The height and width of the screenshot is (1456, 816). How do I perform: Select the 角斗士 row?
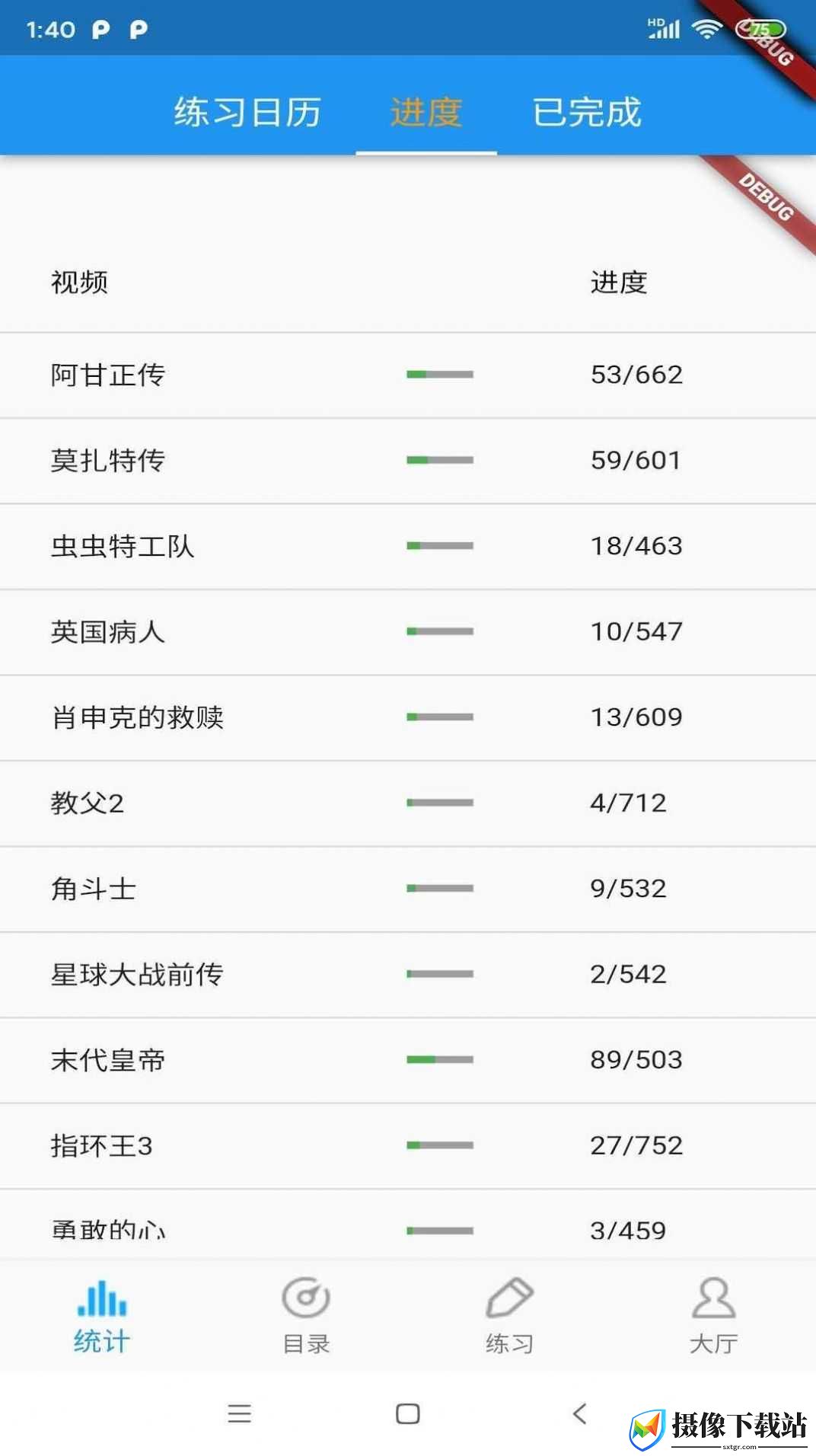[408, 889]
